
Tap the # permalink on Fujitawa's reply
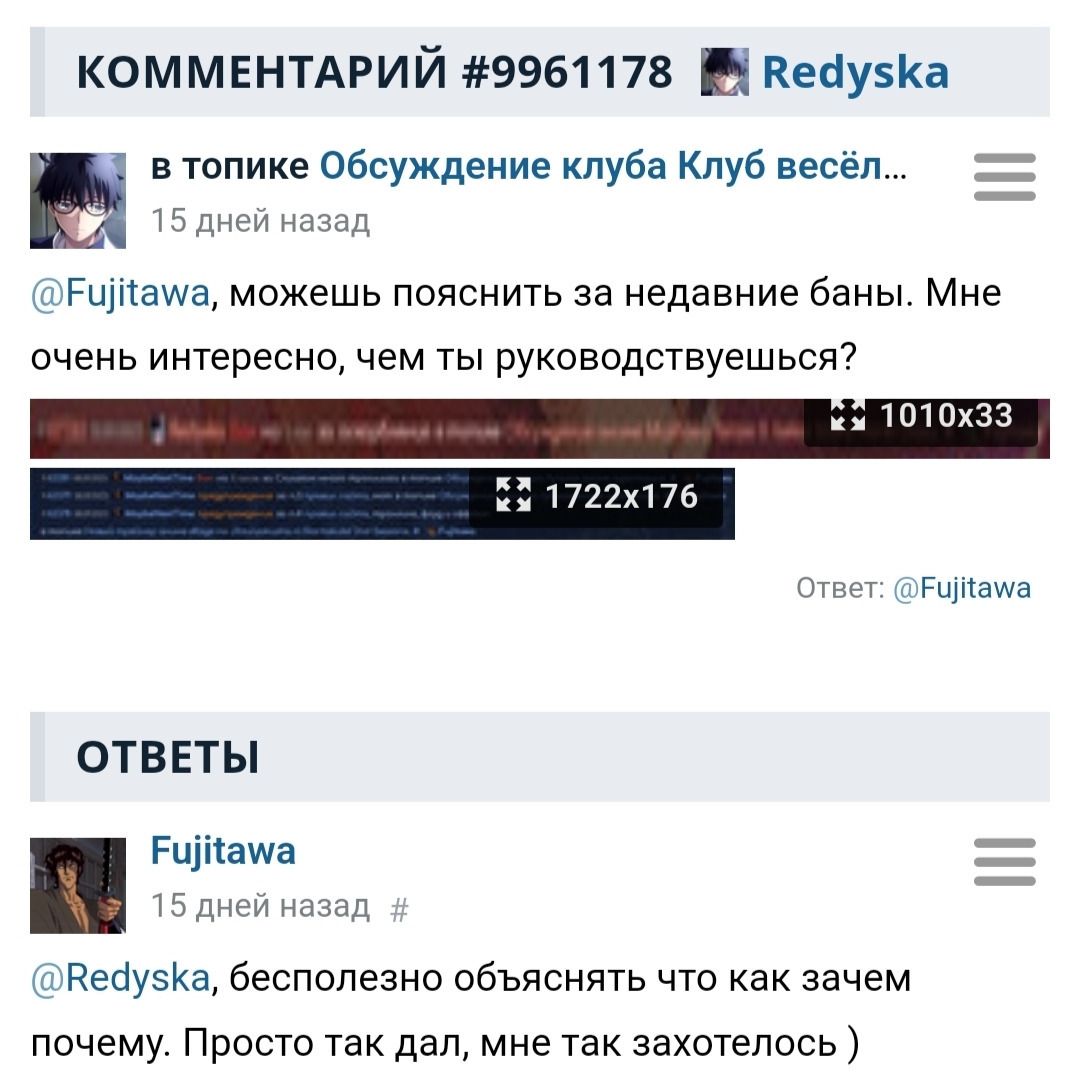click(398, 909)
